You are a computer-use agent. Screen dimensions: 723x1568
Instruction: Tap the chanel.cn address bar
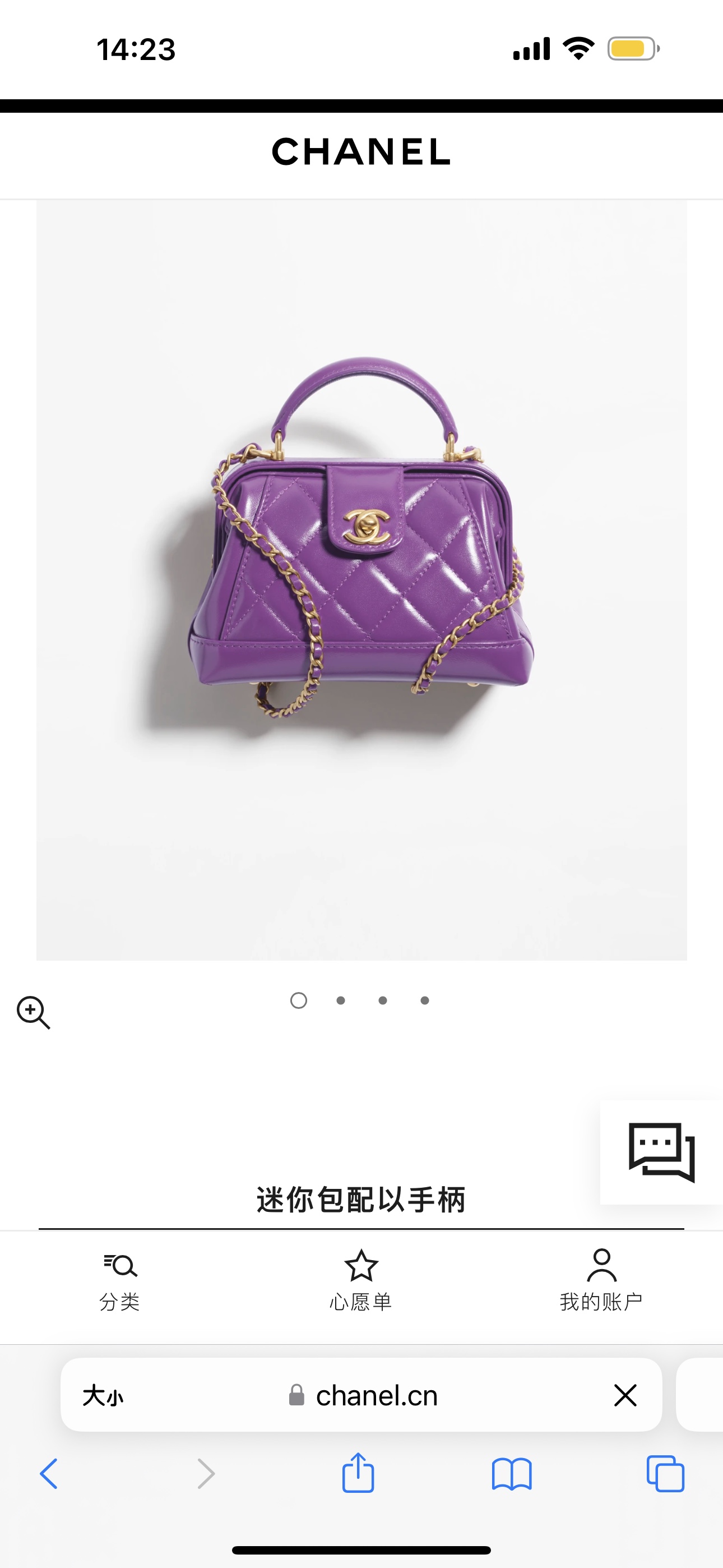365,1395
